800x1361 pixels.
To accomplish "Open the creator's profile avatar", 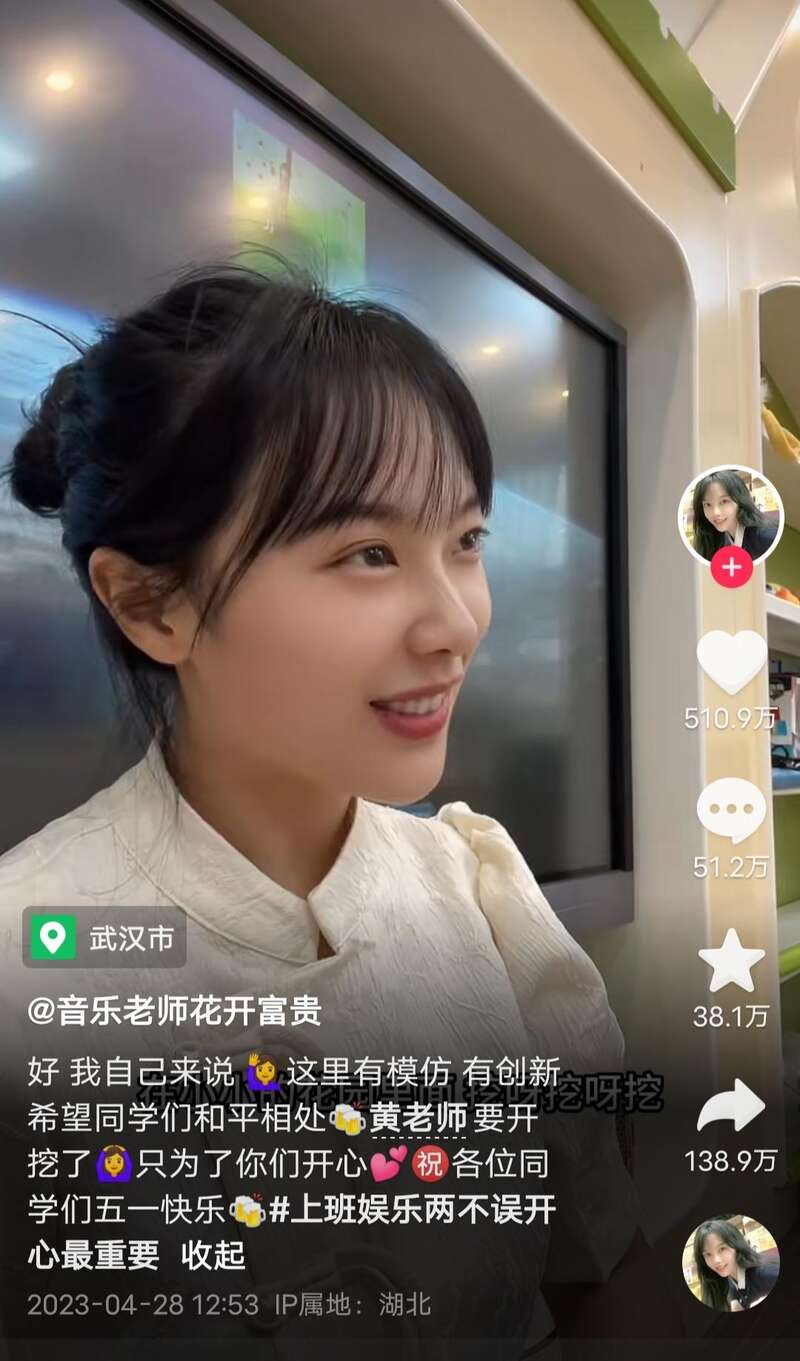I will pos(731,517).
